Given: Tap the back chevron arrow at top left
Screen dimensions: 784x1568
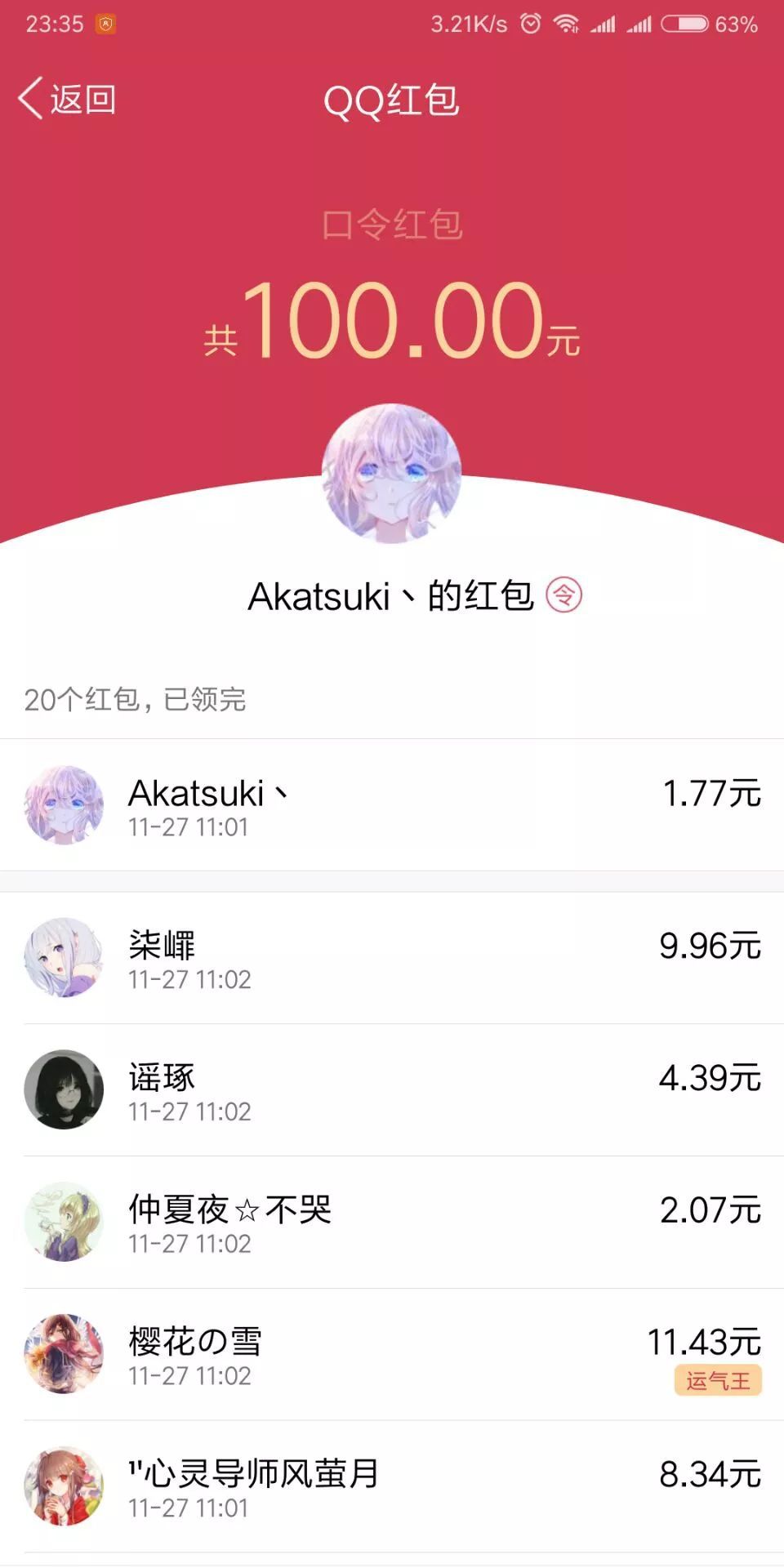Looking at the screenshot, I should click(29, 98).
